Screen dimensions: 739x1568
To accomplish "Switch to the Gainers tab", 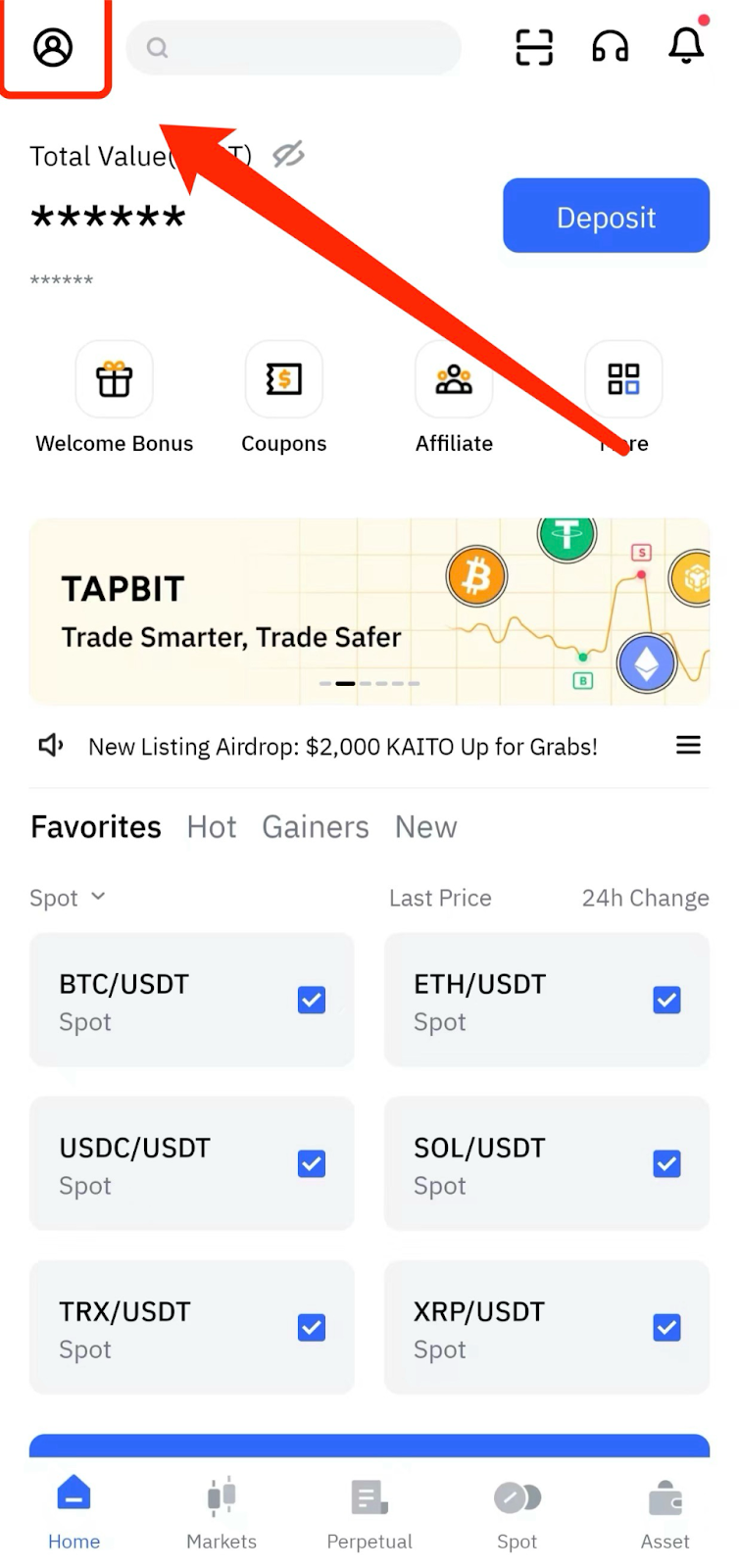I will [x=316, y=827].
